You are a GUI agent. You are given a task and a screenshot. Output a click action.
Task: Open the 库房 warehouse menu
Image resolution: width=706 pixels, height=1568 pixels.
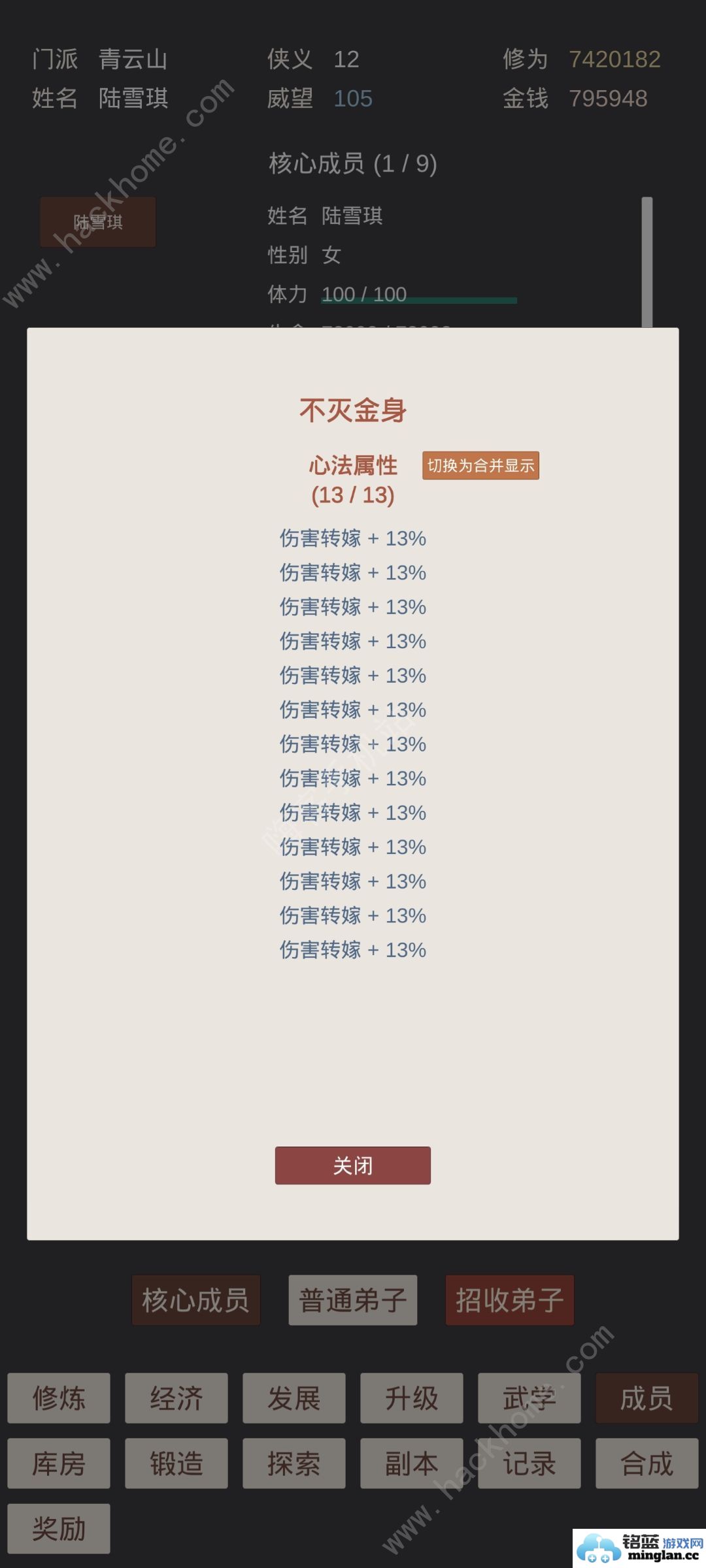point(59,1463)
